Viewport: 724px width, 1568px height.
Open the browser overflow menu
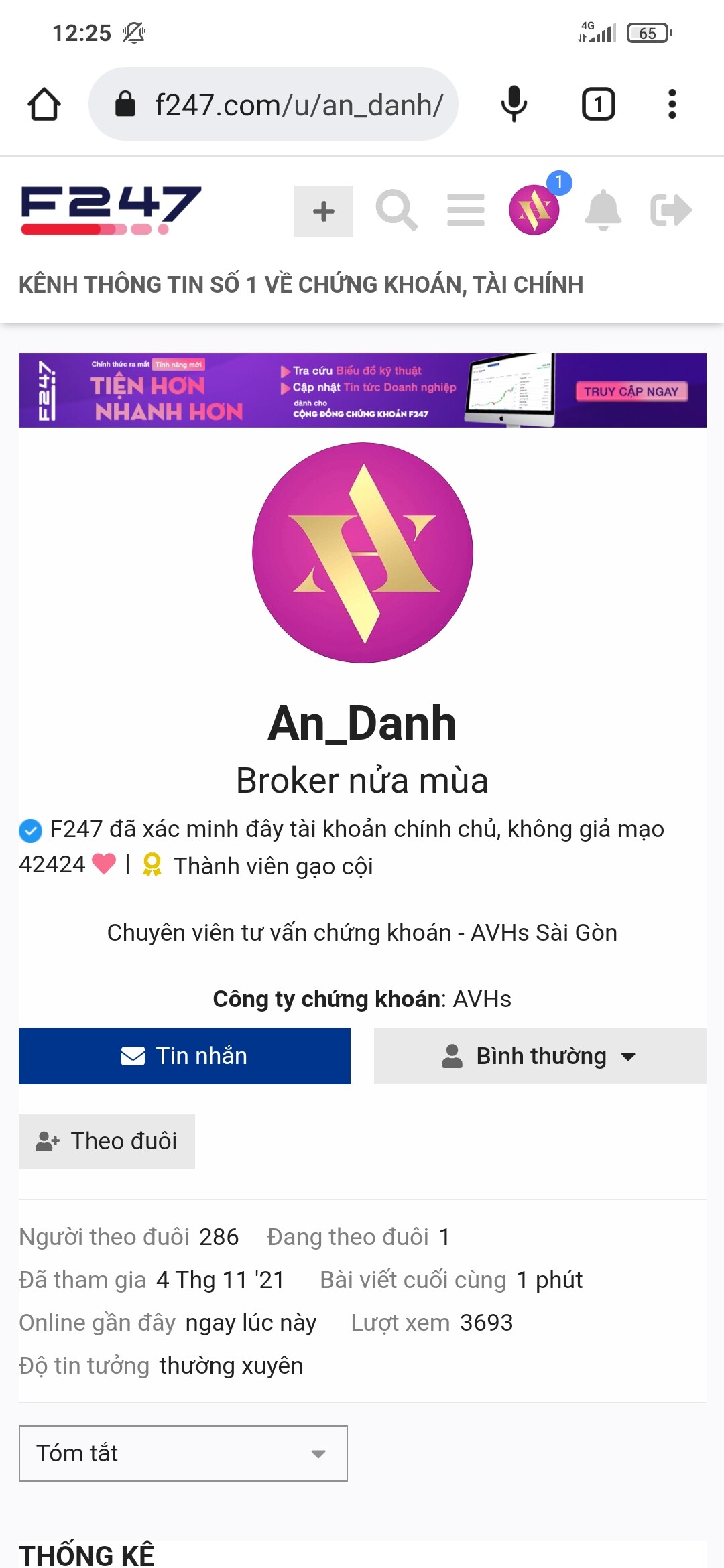[672, 105]
